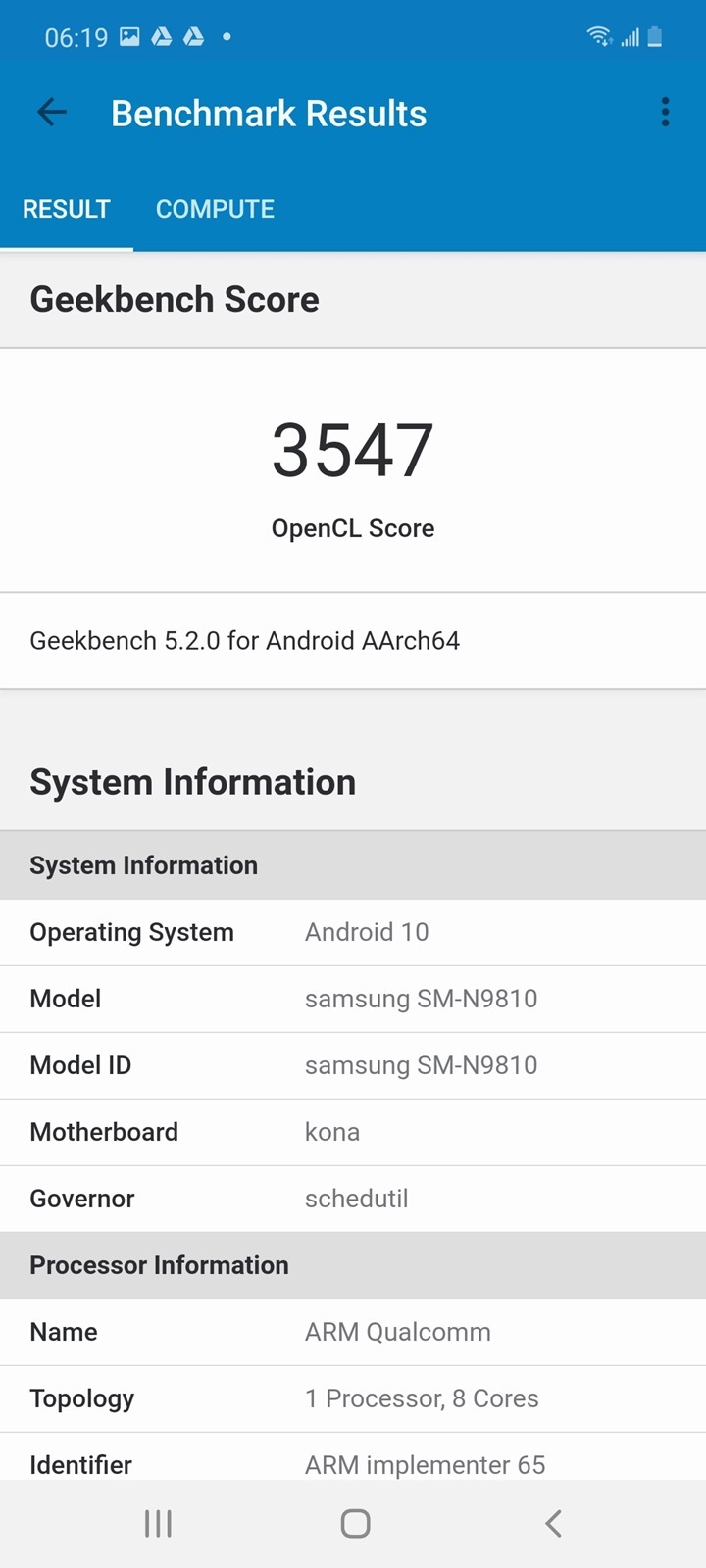Open the three-dot overflow menu
706x1568 pixels.
(x=665, y=112)
